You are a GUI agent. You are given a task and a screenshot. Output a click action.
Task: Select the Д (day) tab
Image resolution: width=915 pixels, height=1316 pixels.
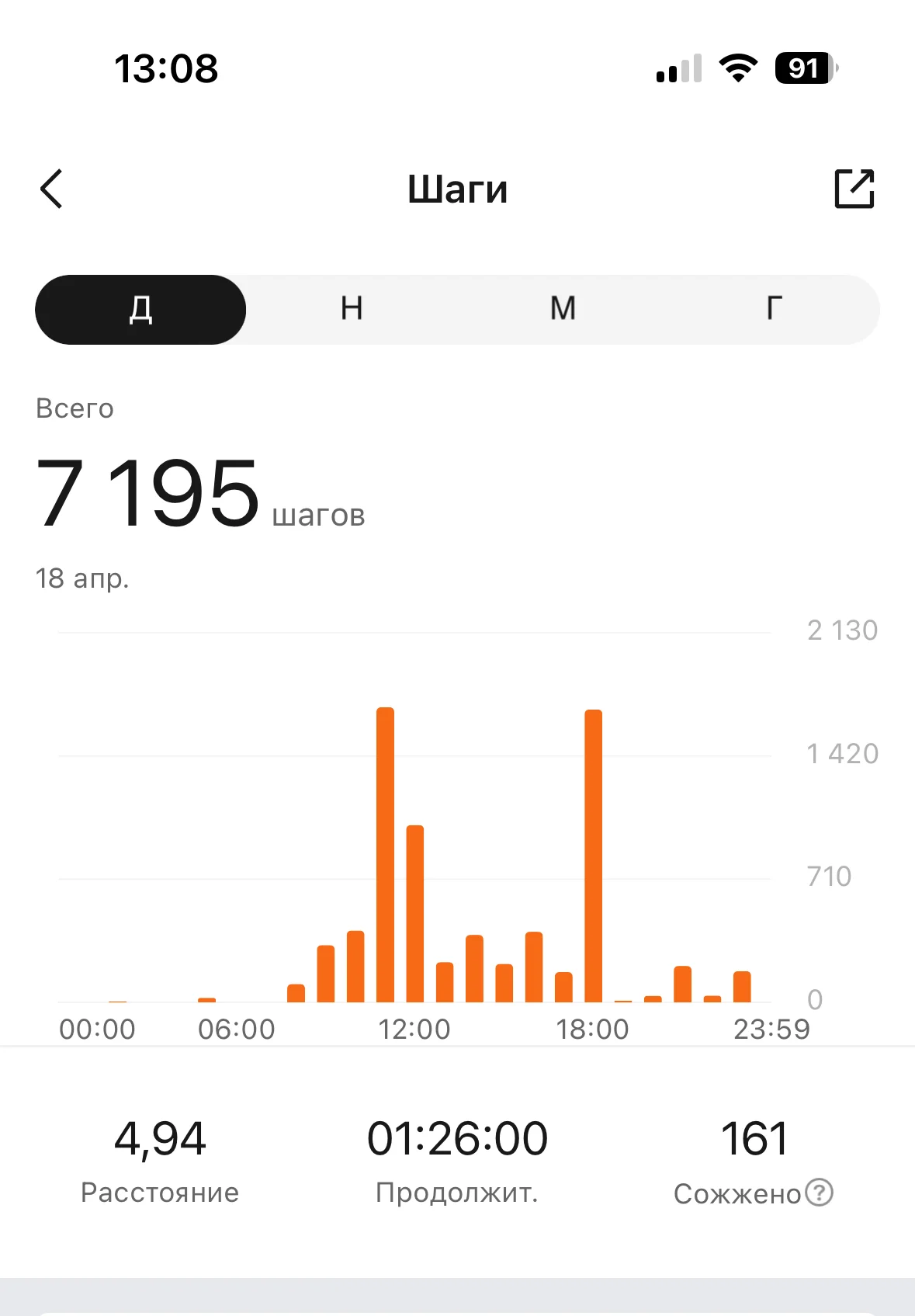[x=140, y=309]
